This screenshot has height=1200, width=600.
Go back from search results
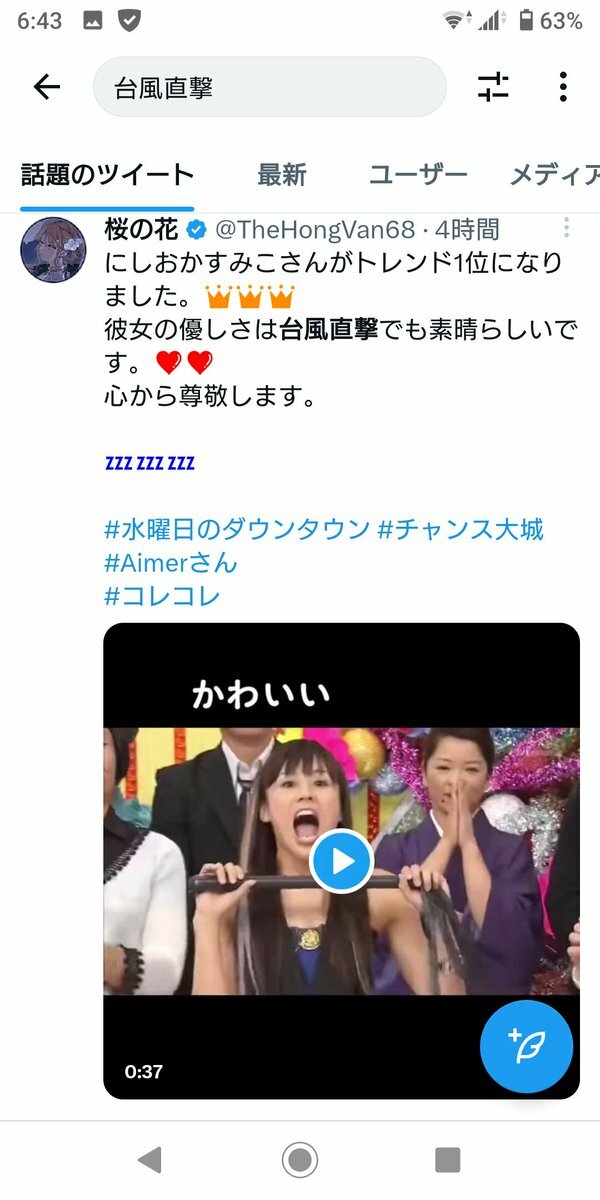[47, 87]
